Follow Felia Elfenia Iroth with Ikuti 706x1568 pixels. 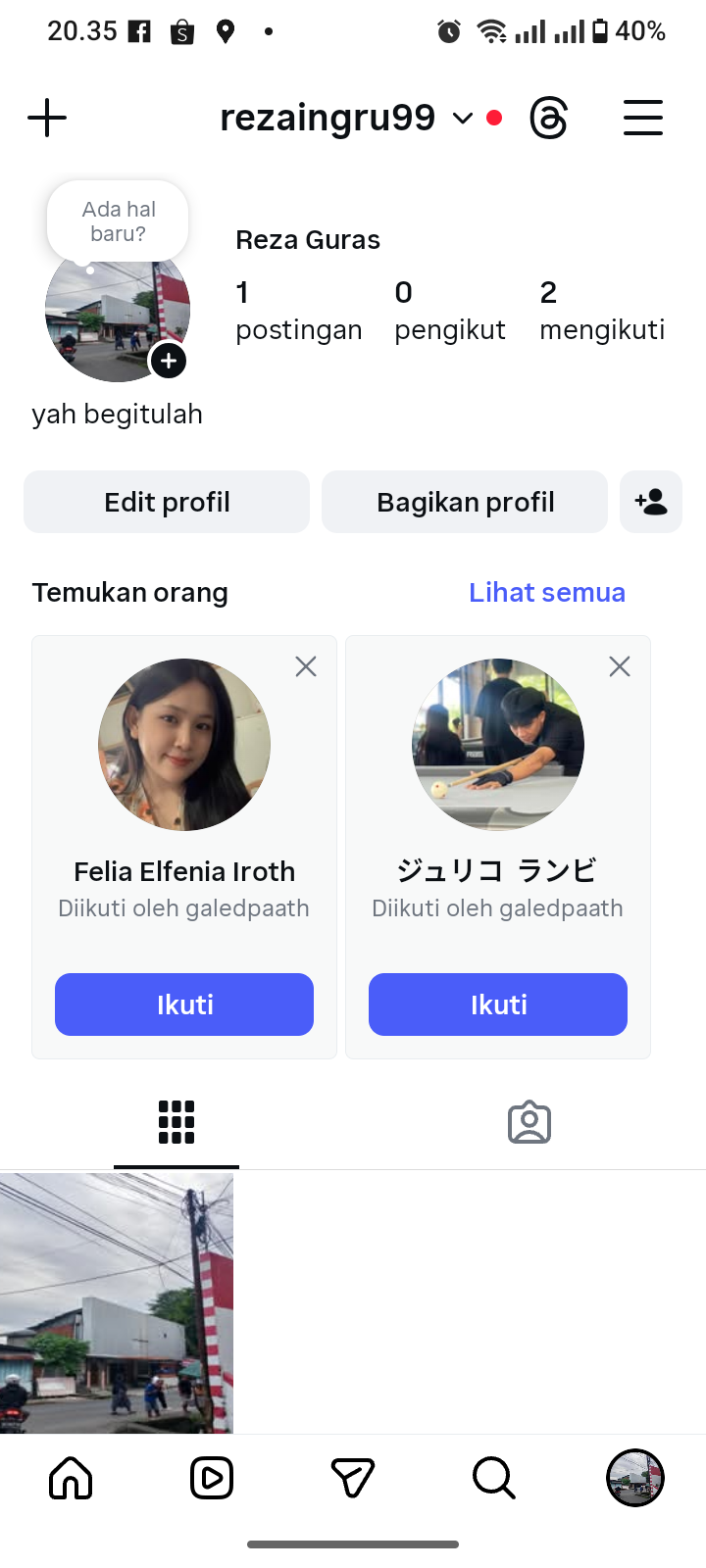pyautogui.click(x=184, y=1004)
